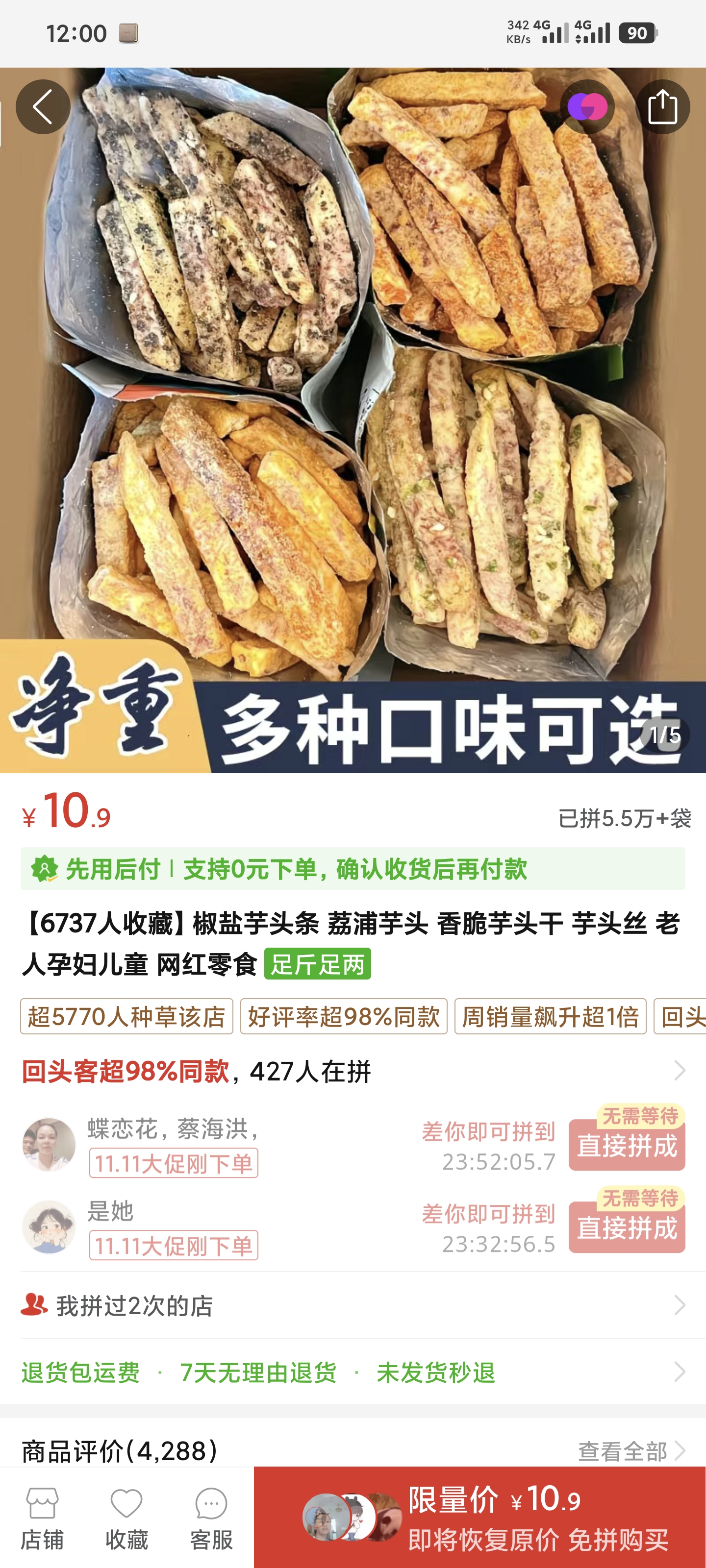
Task: Go back using the arrow icon
Action: [x=43, y=107]
